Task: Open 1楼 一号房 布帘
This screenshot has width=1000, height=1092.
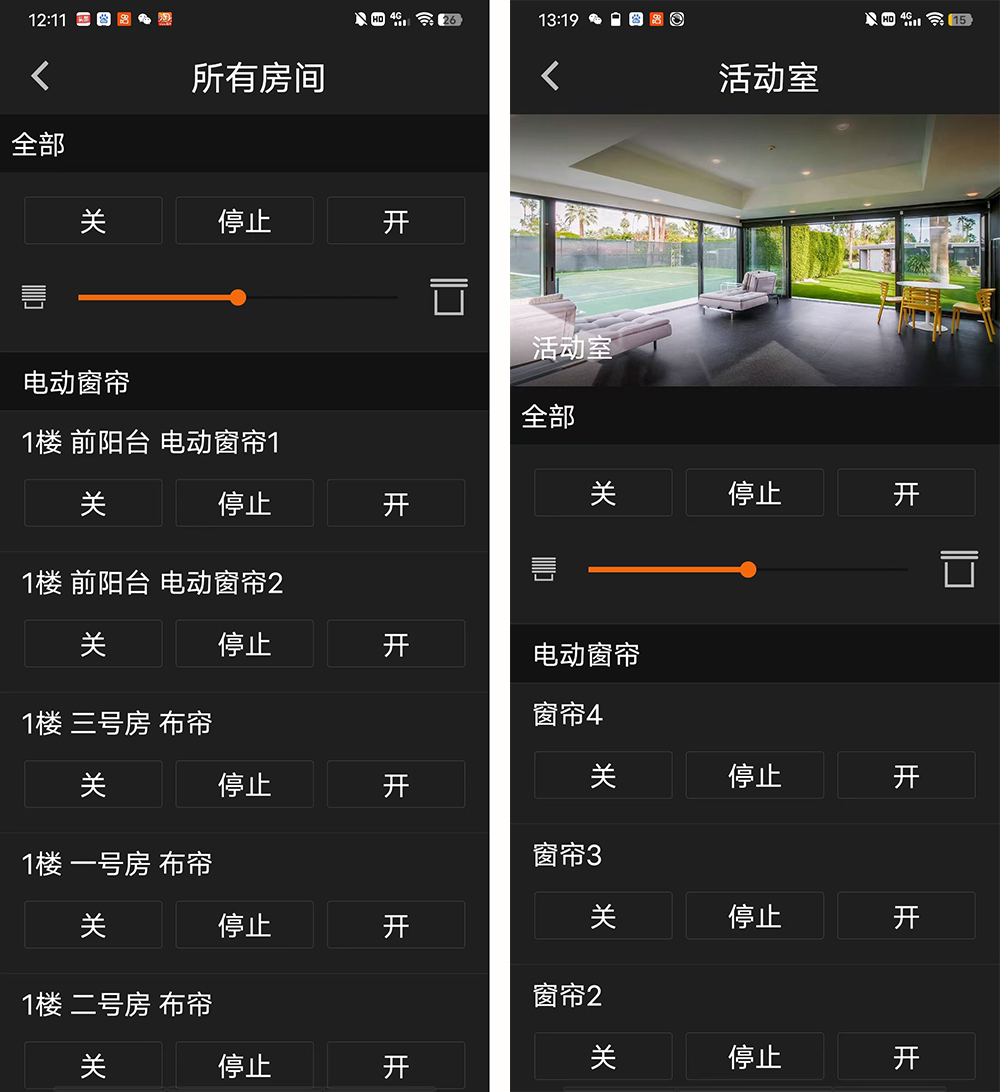Action: point(396,925)
